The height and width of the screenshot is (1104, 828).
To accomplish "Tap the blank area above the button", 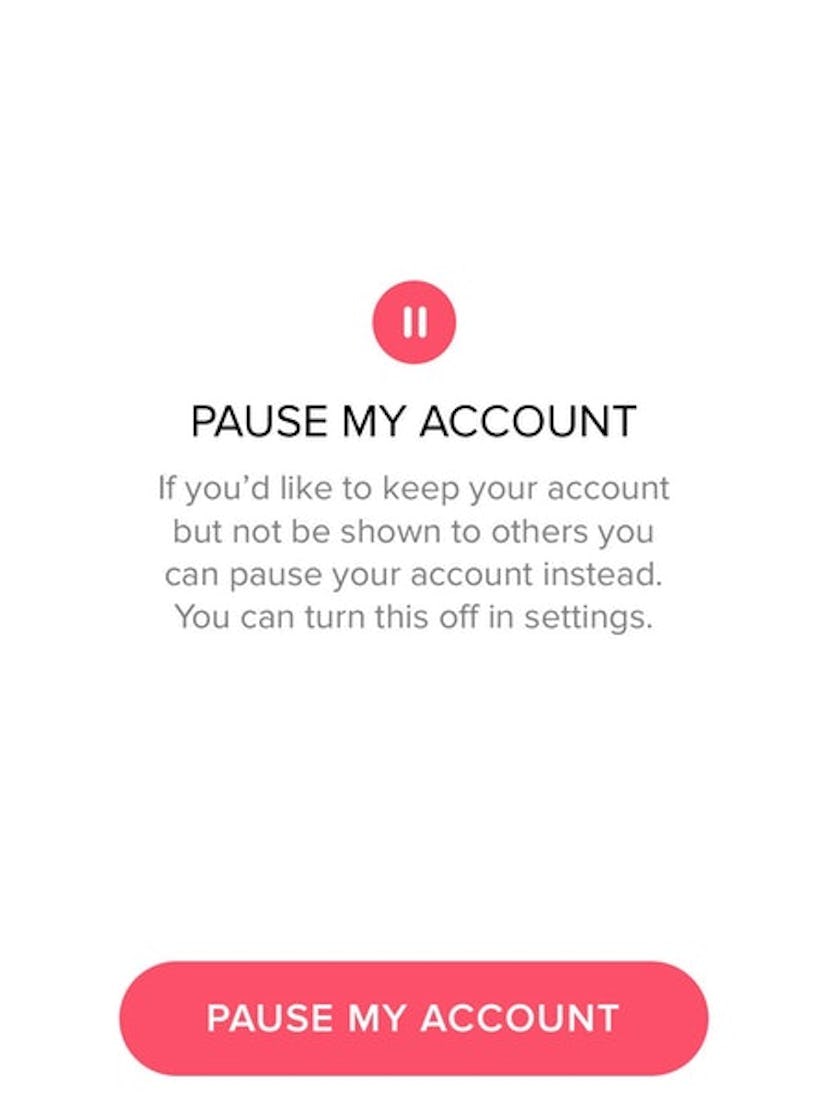I will coord(414,800).
